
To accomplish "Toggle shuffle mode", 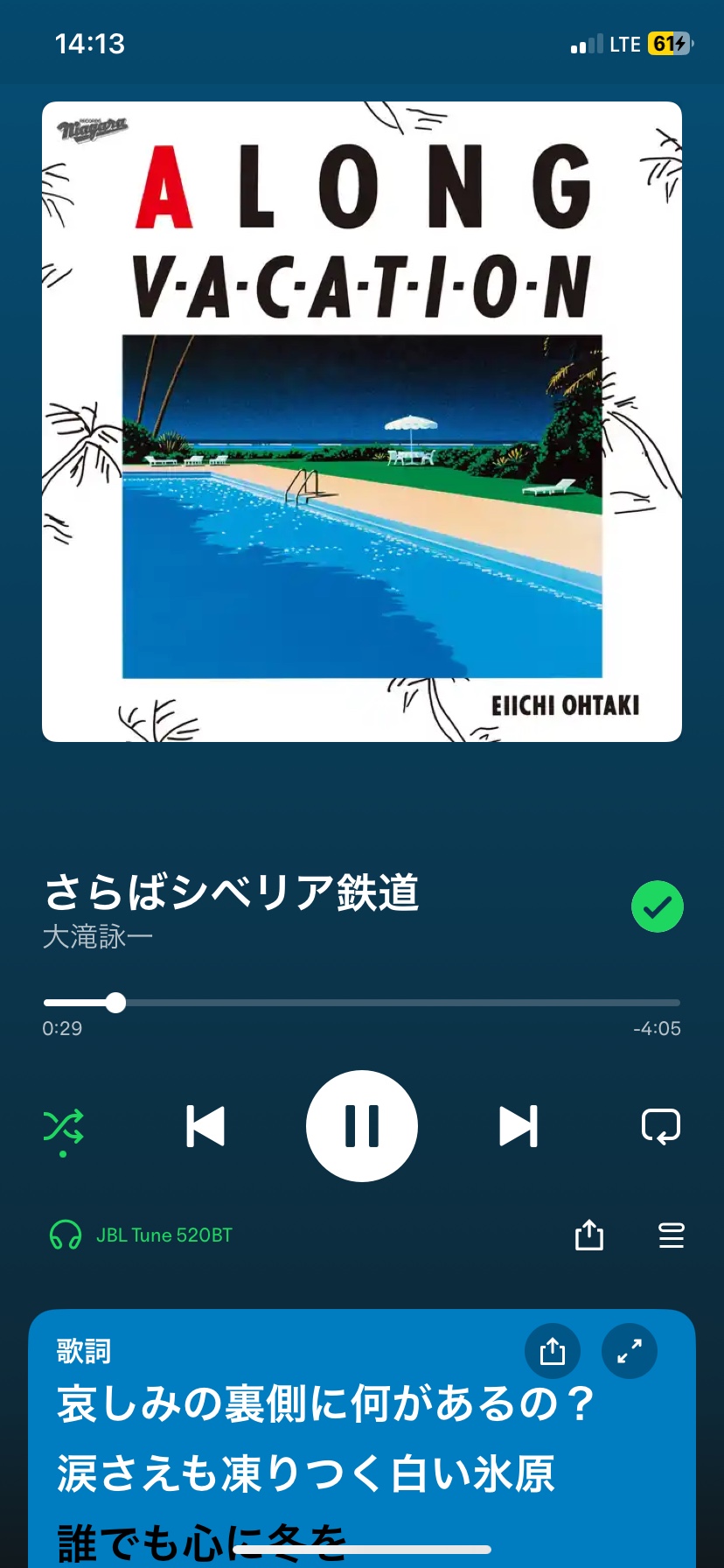I will 64,1127.
